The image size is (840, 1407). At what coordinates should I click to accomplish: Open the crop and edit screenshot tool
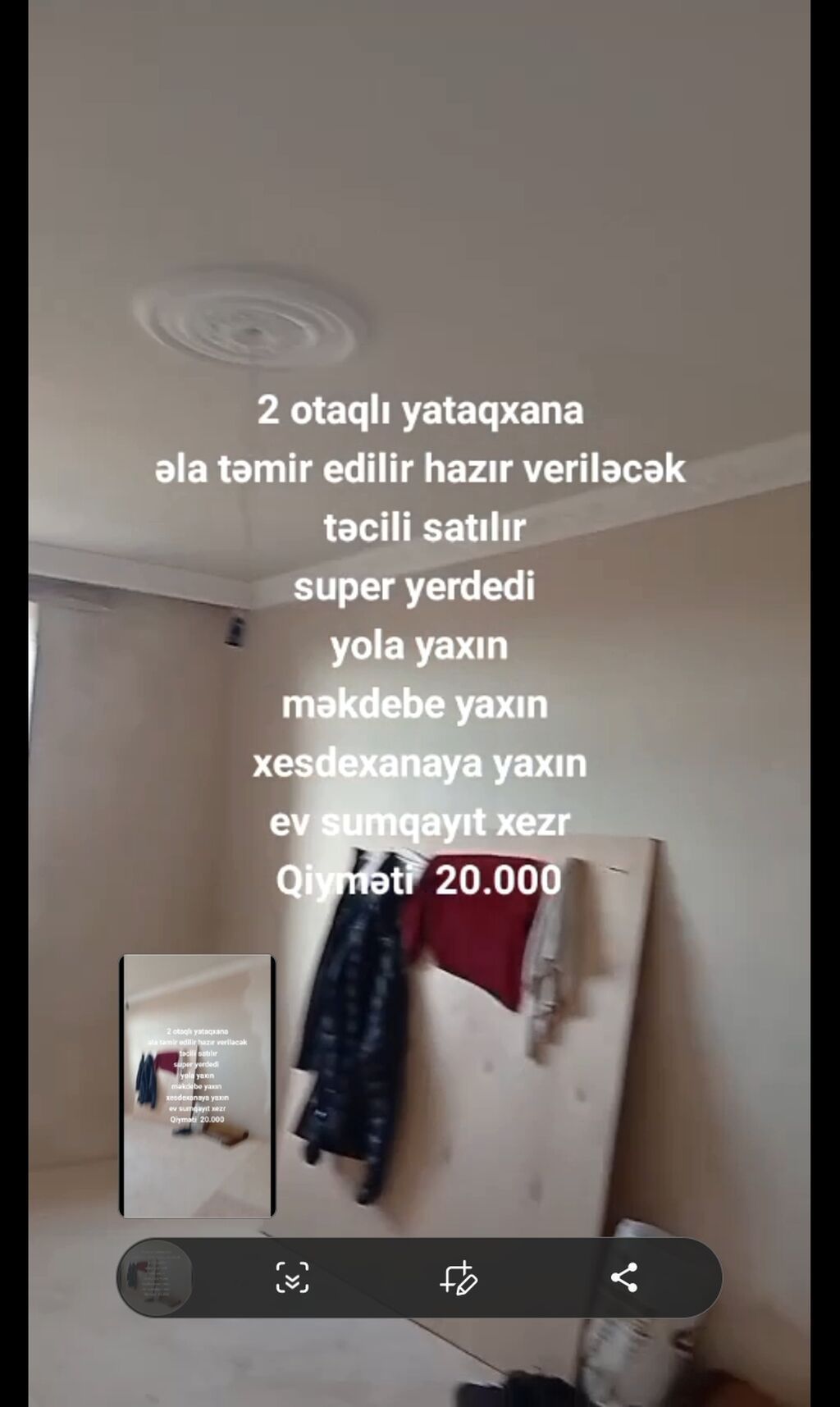click(x=459, y=1277)
